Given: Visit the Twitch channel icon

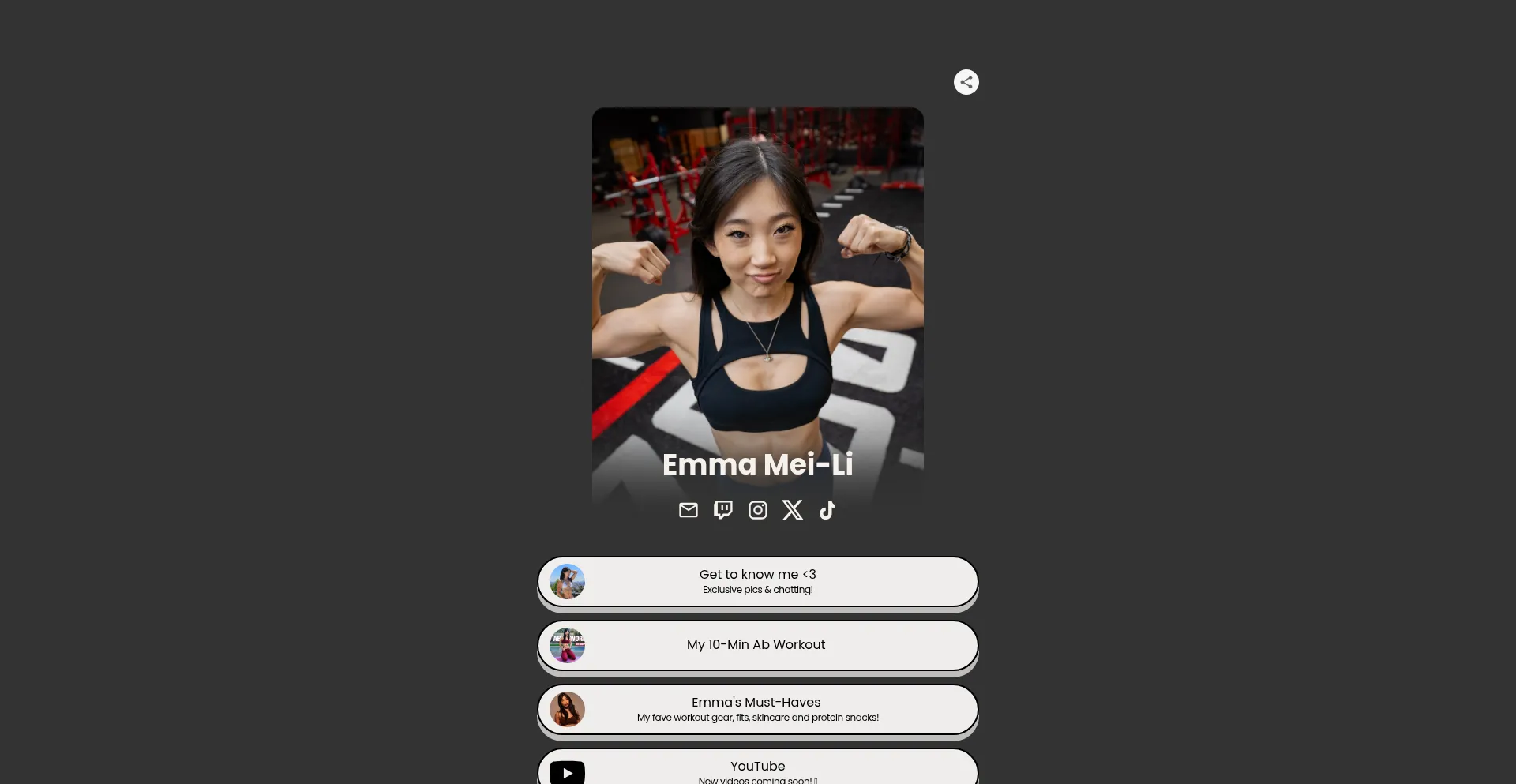Looking at the screenshot, I should 723,510.
